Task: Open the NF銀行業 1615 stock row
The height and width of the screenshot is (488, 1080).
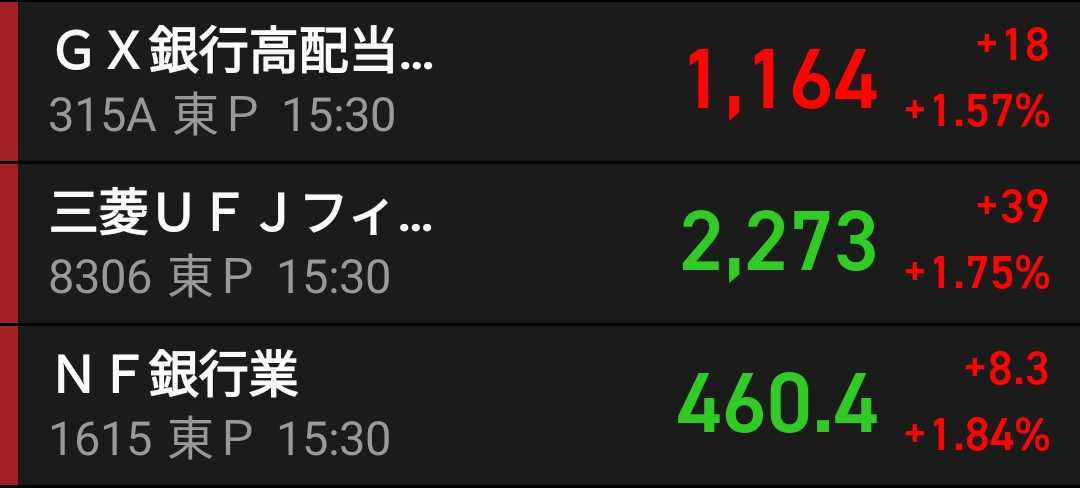Action: (540, 406)
